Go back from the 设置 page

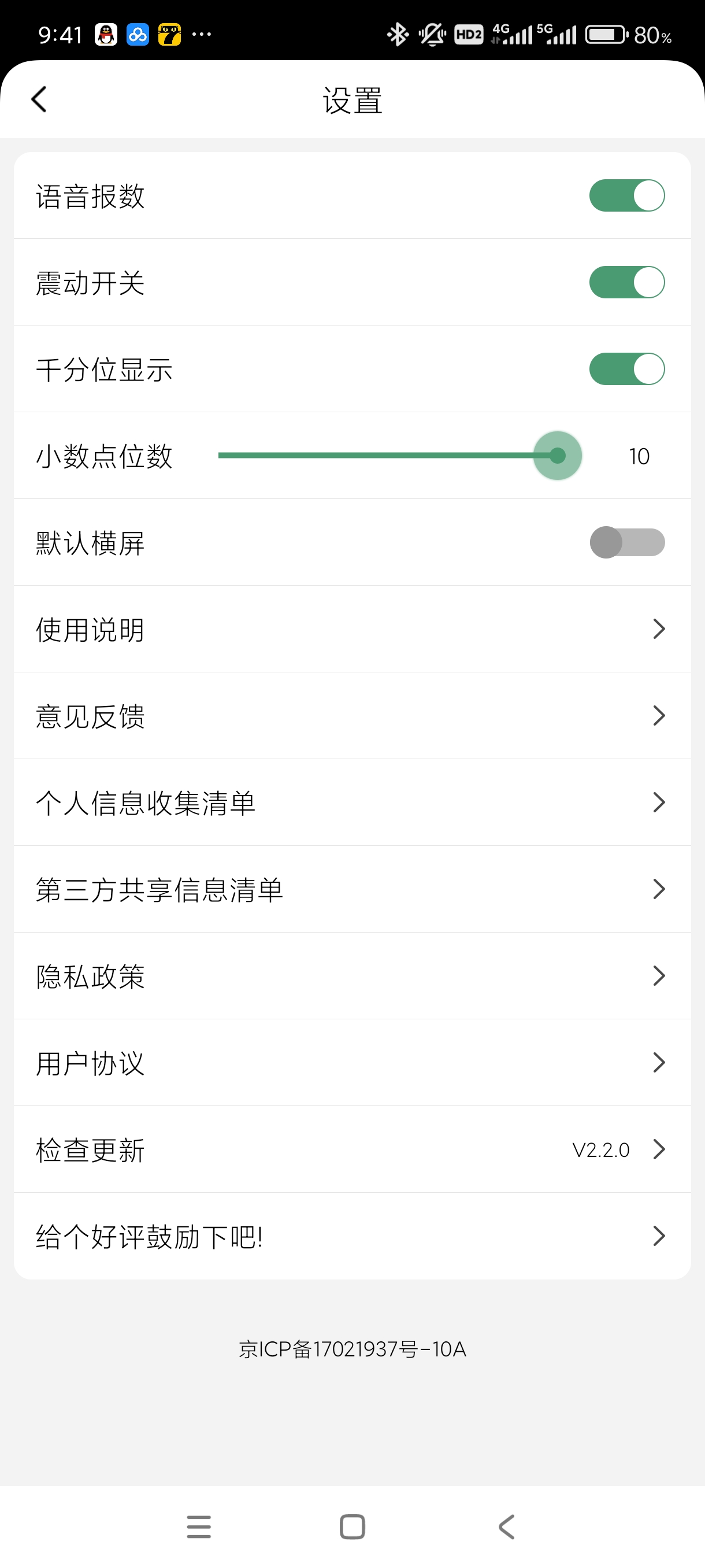pyautogui.click(x=39, y=100)
